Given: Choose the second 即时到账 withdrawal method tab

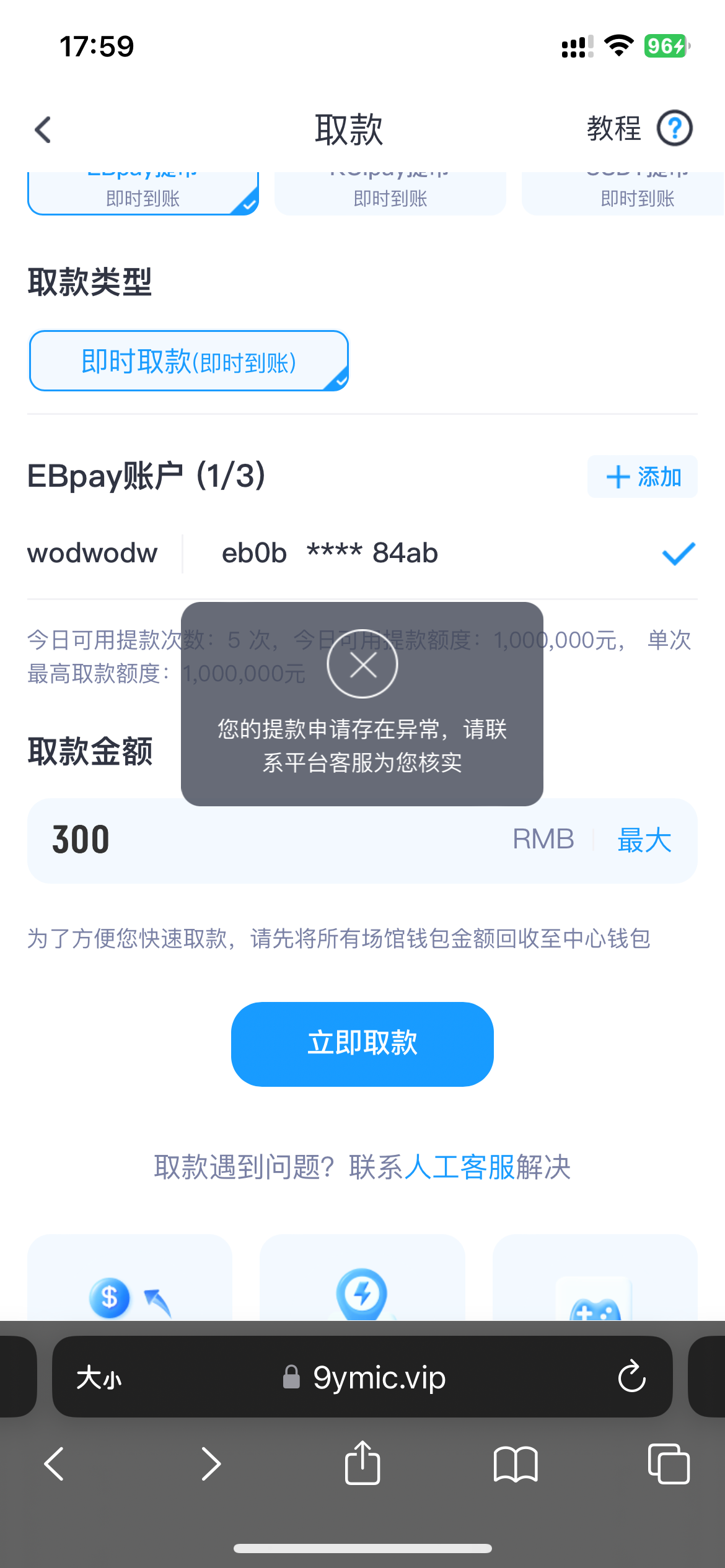Looking at the screenshot, I should 390,194.
